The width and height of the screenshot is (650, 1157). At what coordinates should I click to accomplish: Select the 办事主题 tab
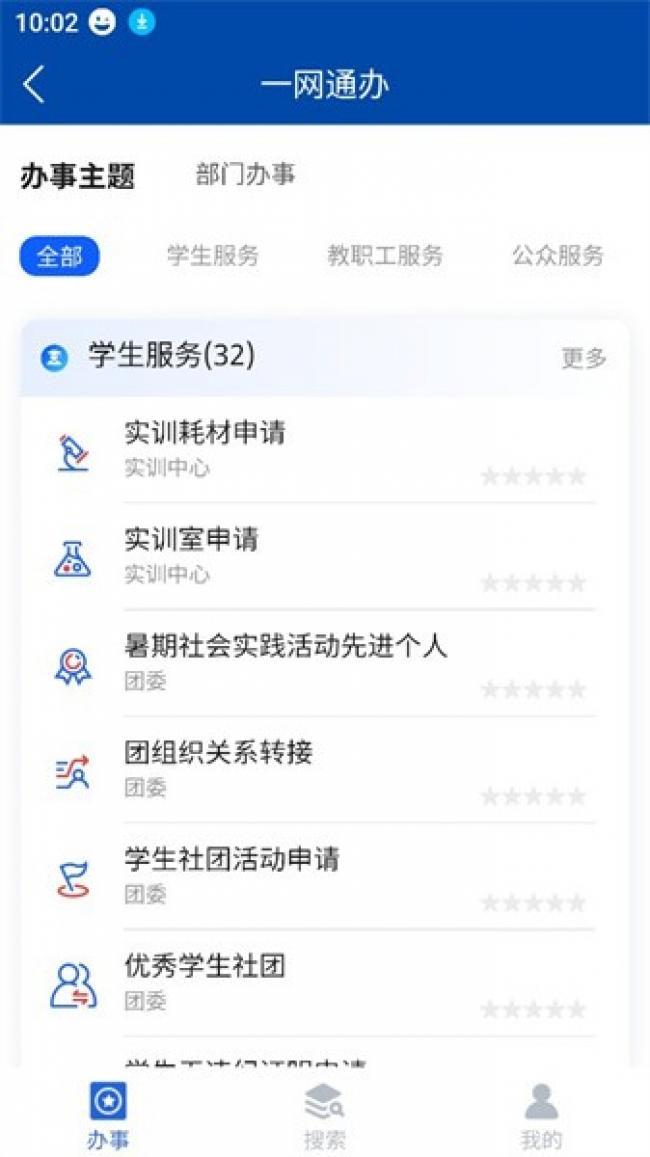77,177
